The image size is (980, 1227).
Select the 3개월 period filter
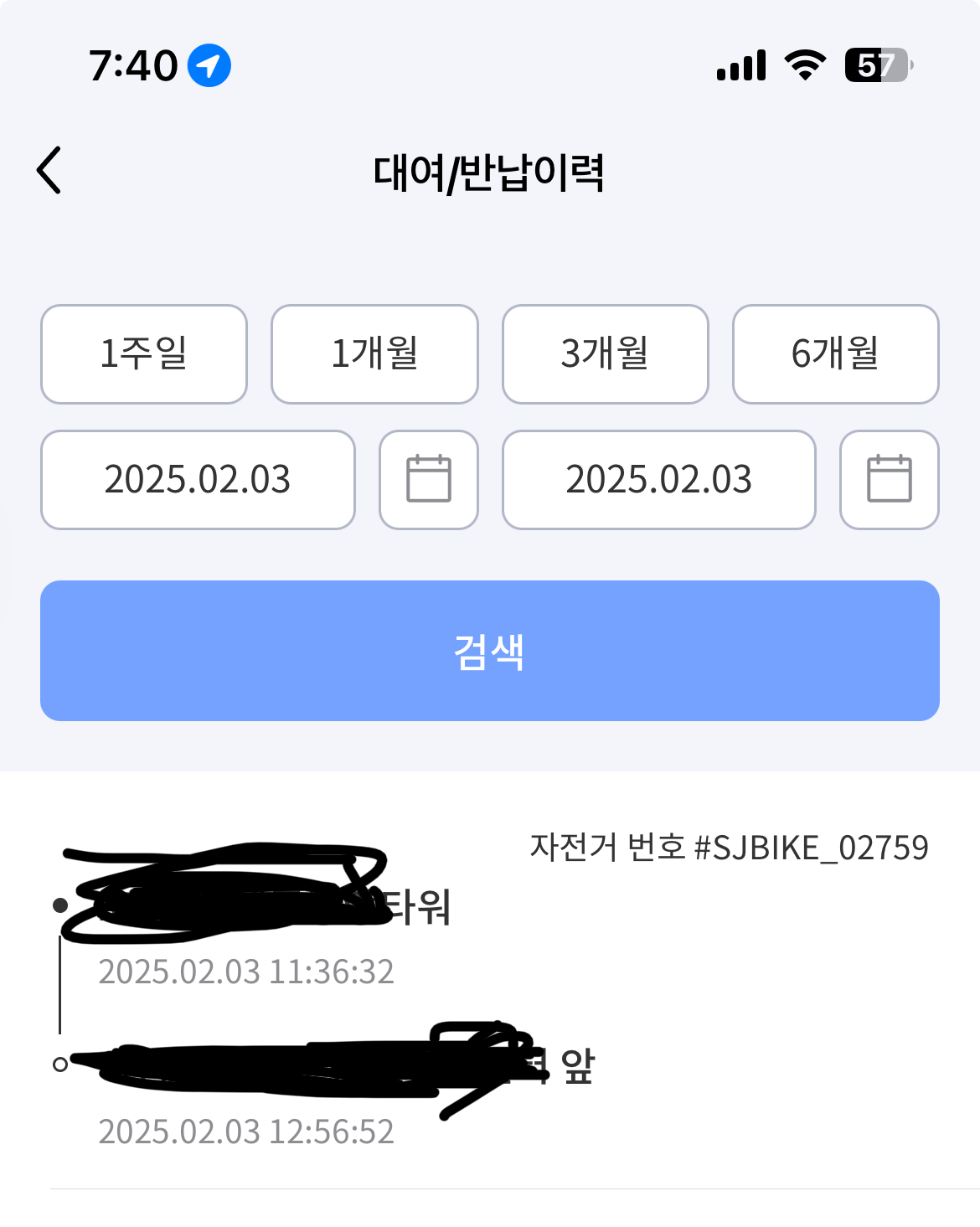click(605, 353)
